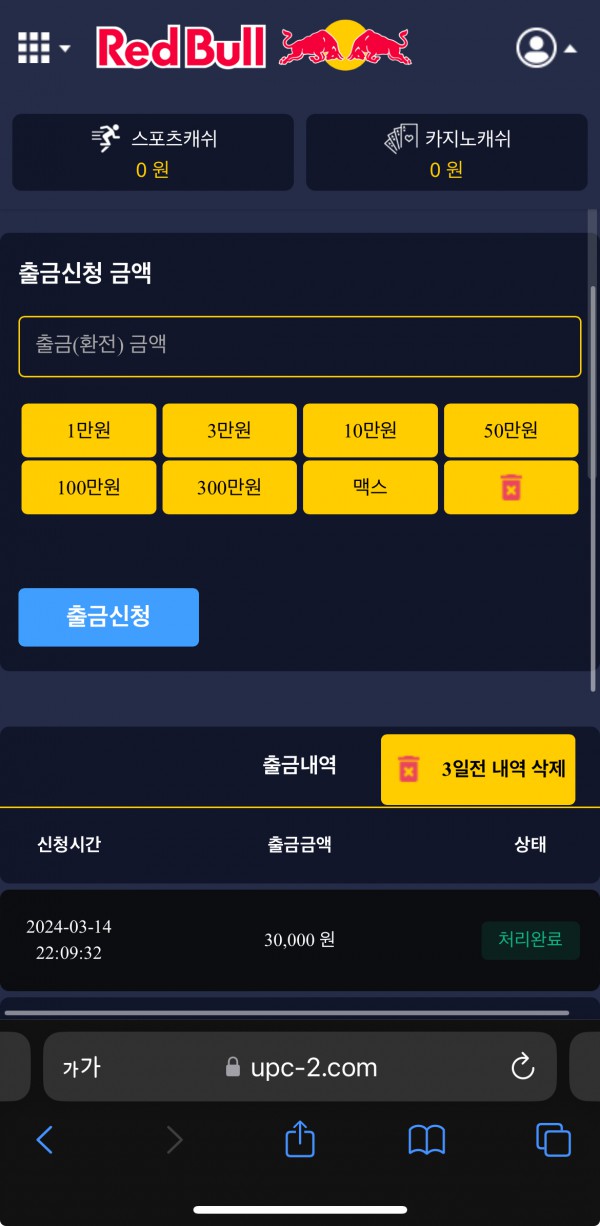The width and height of the screenshot is (600, 1226).
Task: Focus the 출금(환전) 금액 input field
Action: 300,346
